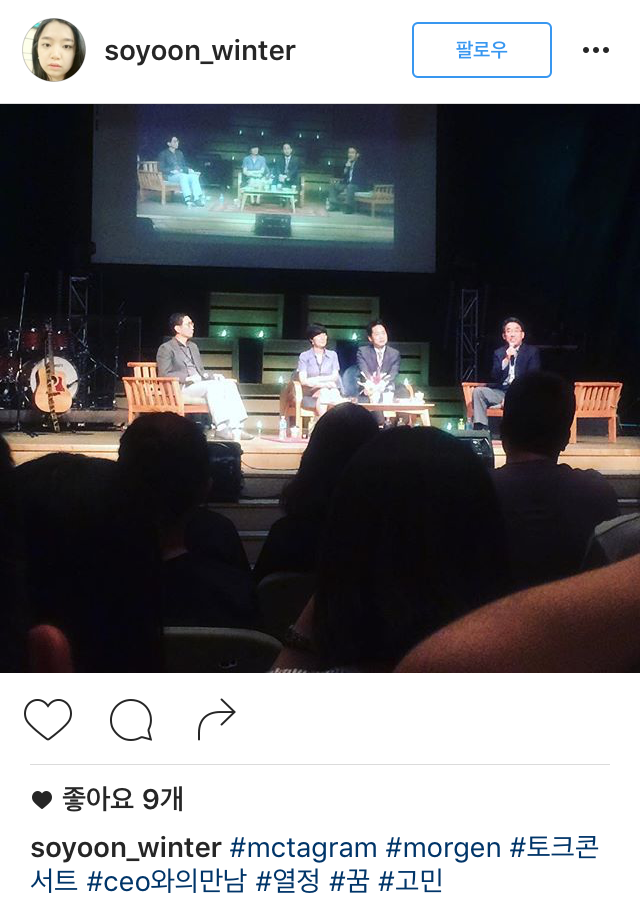
Task: Tap soyoon_winter in the caption
Action: tap(126, 849)
